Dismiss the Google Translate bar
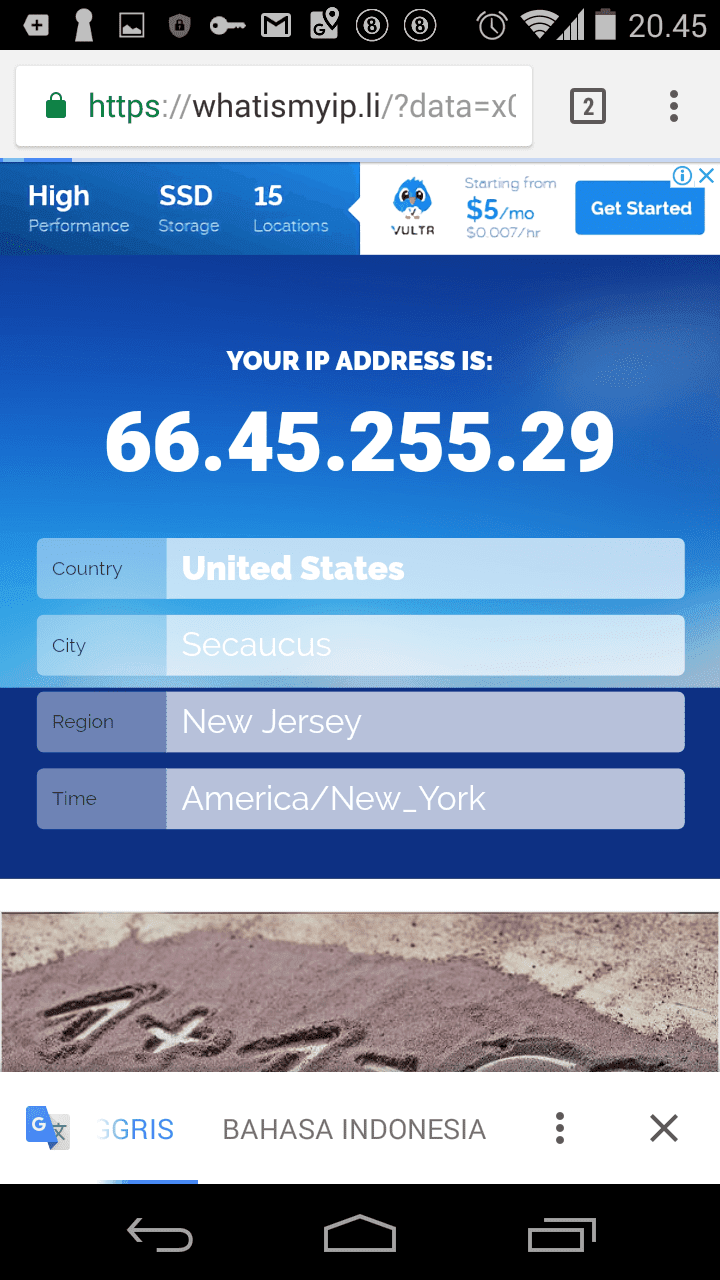The image size is (720, 1280). [664, 1128]
